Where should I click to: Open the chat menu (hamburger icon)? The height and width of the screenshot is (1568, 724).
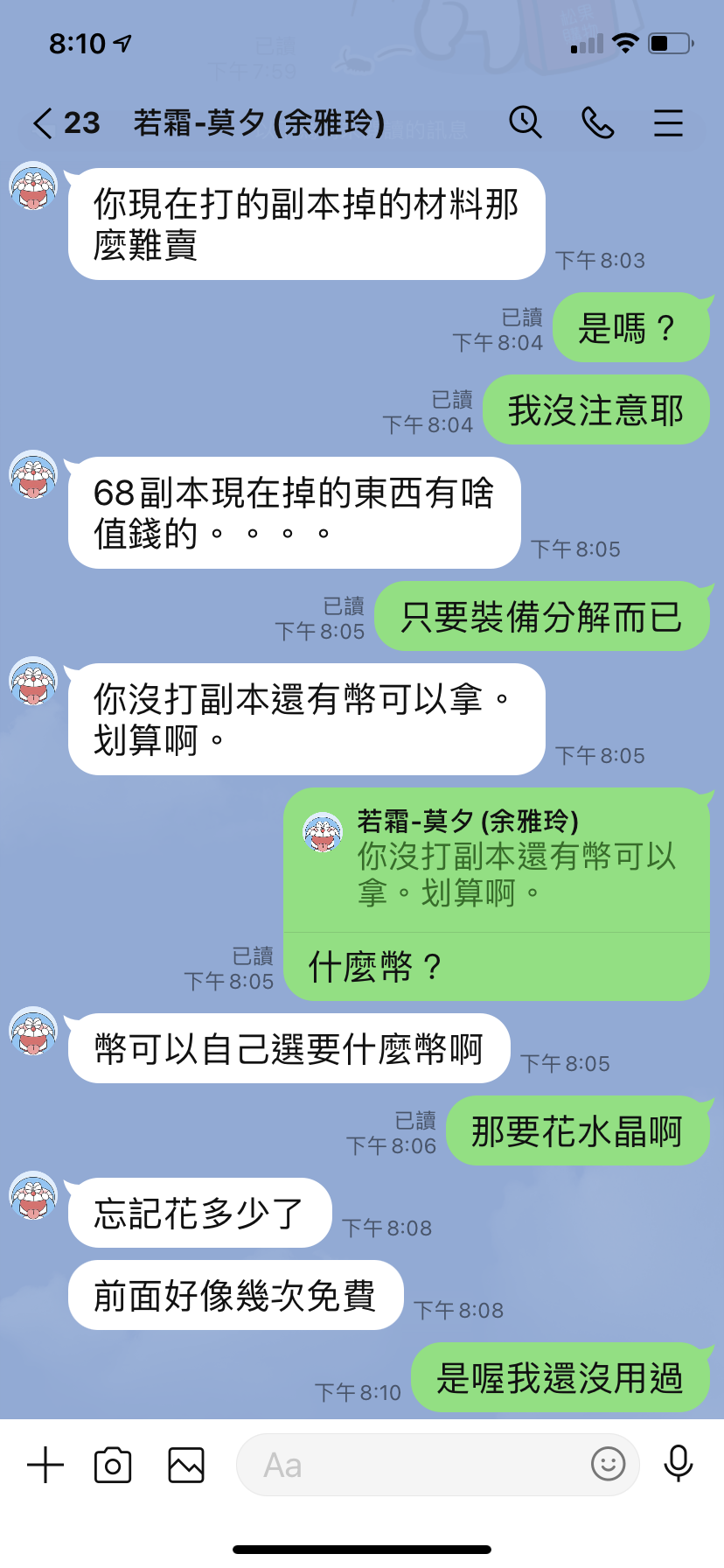point(668,122)
